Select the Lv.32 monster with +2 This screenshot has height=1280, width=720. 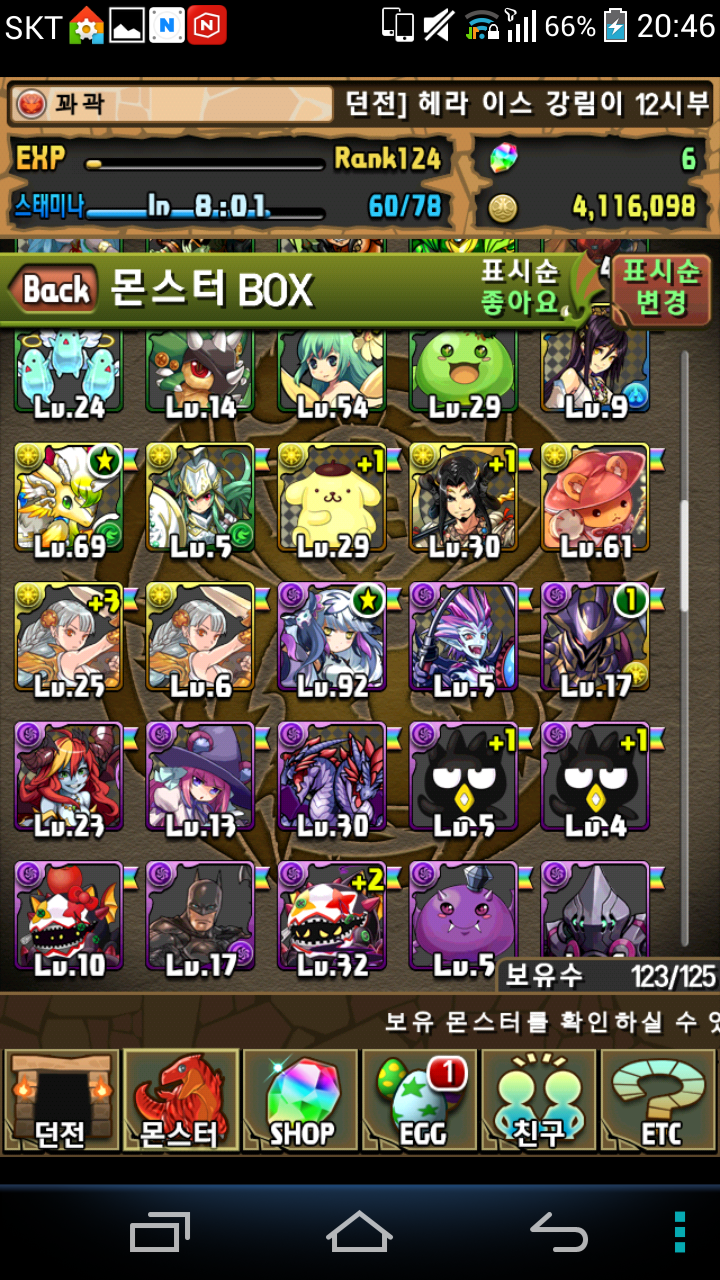tap(332, 916)
